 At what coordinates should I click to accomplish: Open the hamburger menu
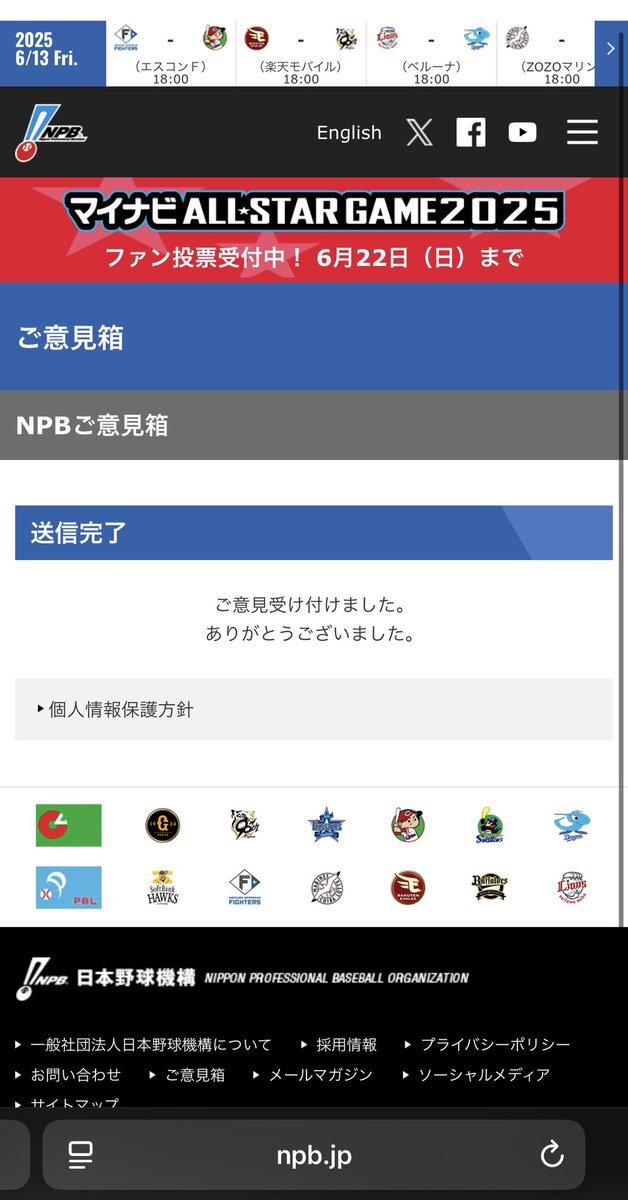(x=582, y=132)
